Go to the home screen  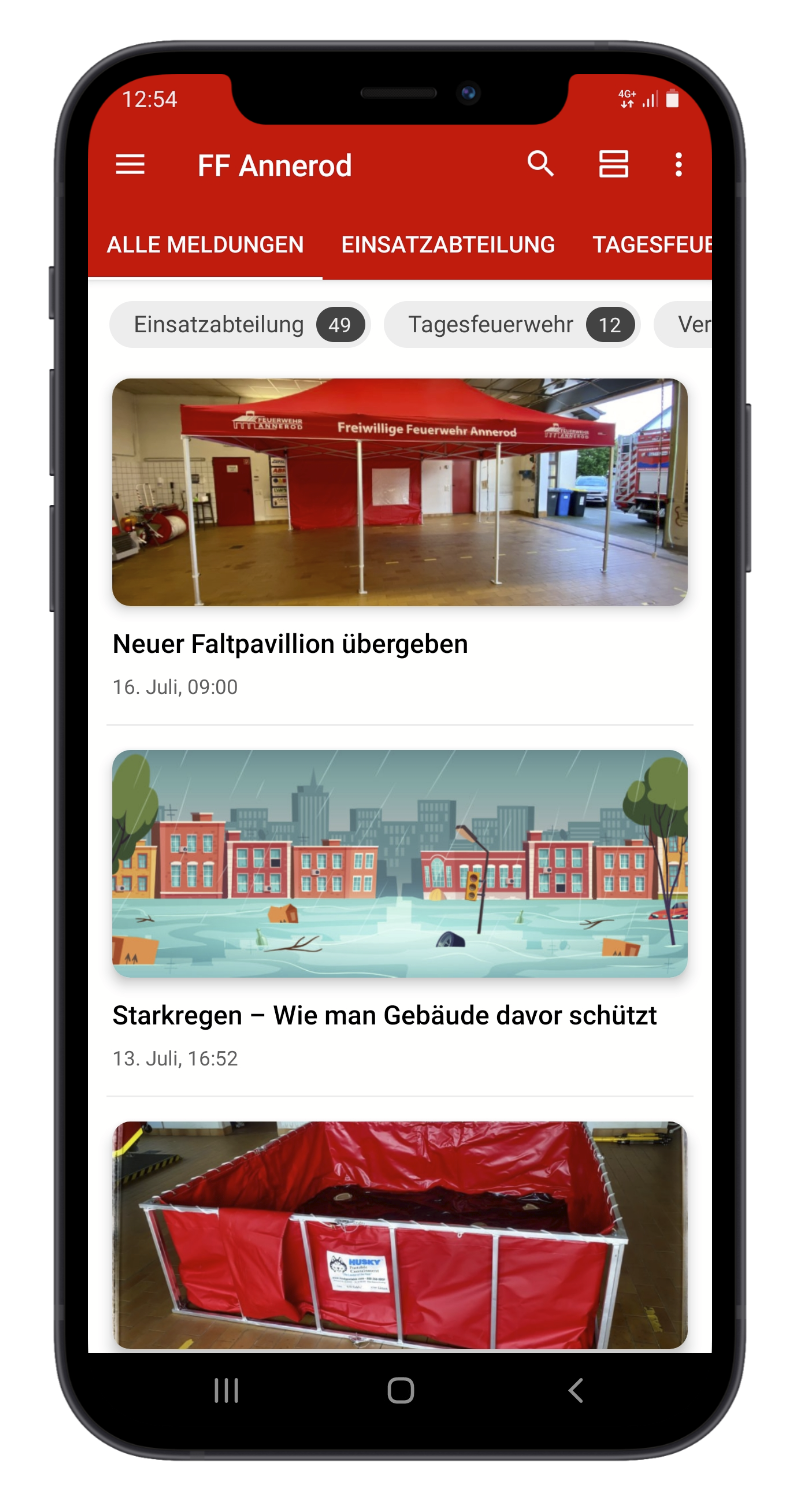coord(400,1390)
